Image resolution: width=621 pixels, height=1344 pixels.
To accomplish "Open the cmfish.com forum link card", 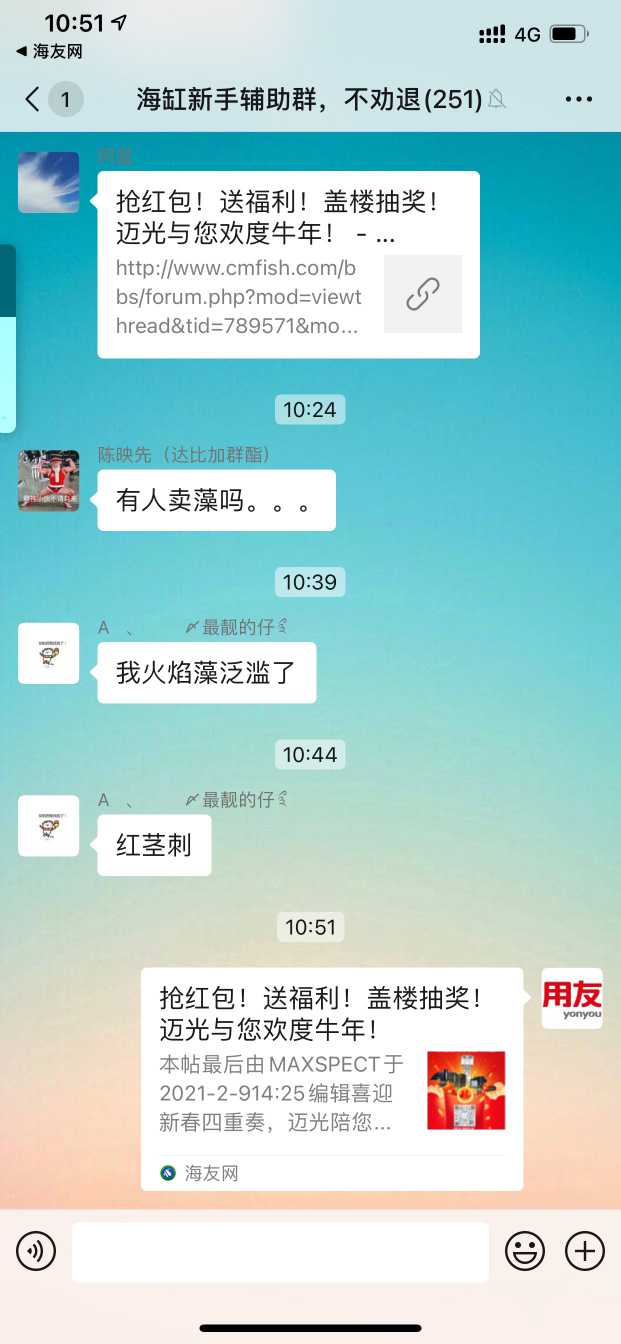I will pyautogui.click(x=288, y=265).
